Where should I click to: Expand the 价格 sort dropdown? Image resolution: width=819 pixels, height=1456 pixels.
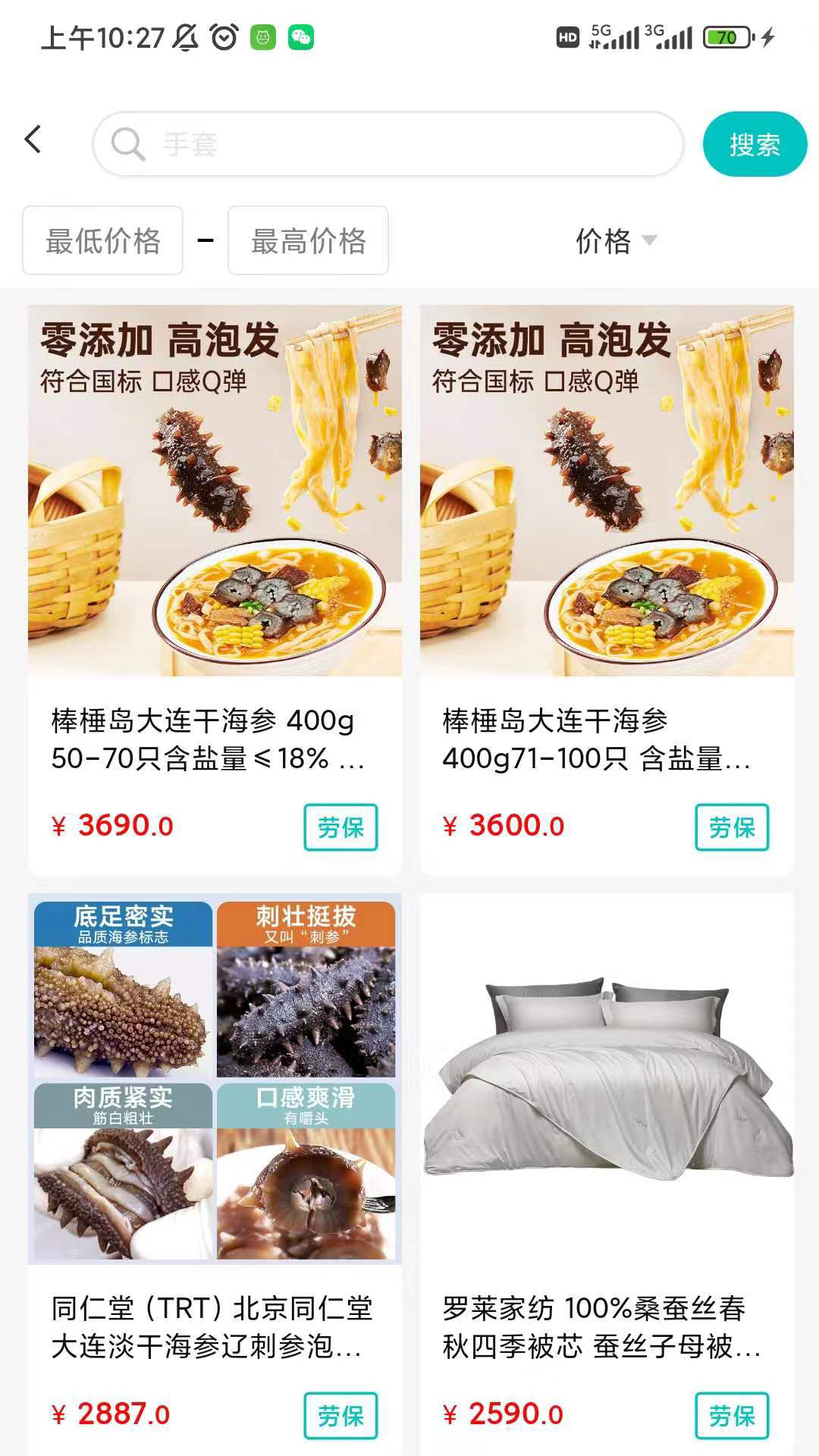pos(614,241)
